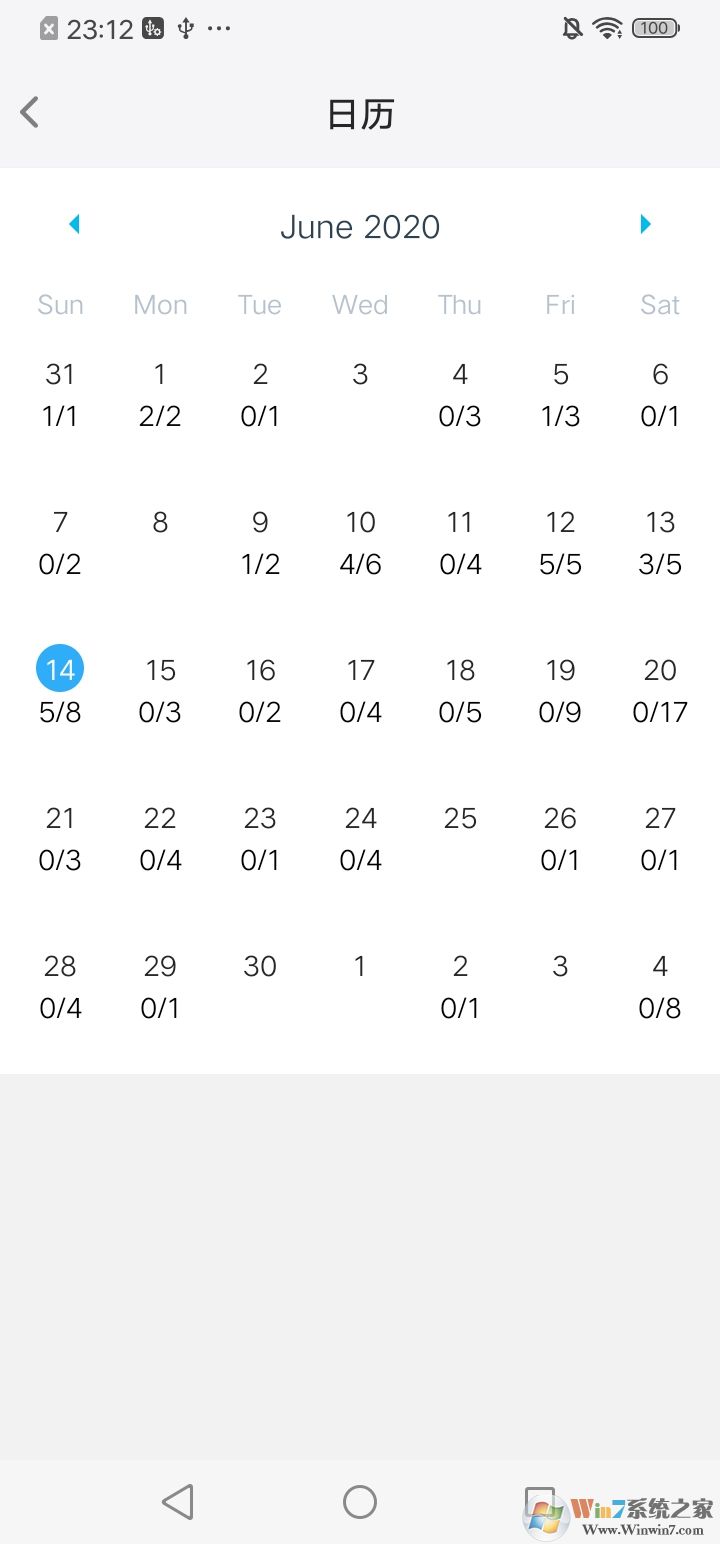Go to the previous month
Viewport: 720px width, 1544px height.
click(74, 224)
